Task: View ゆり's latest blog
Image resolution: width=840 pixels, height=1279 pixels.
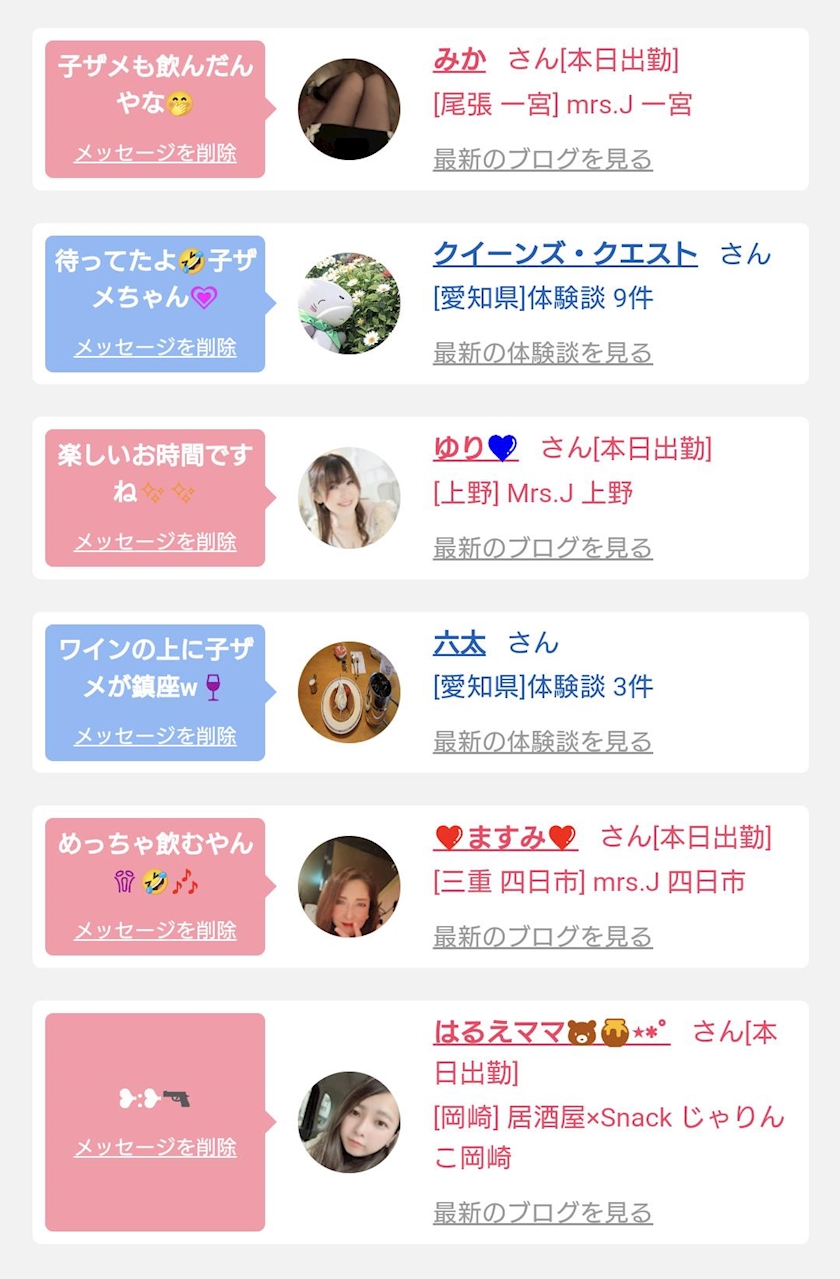Action: pyautogui.click(x=542, y=548)
